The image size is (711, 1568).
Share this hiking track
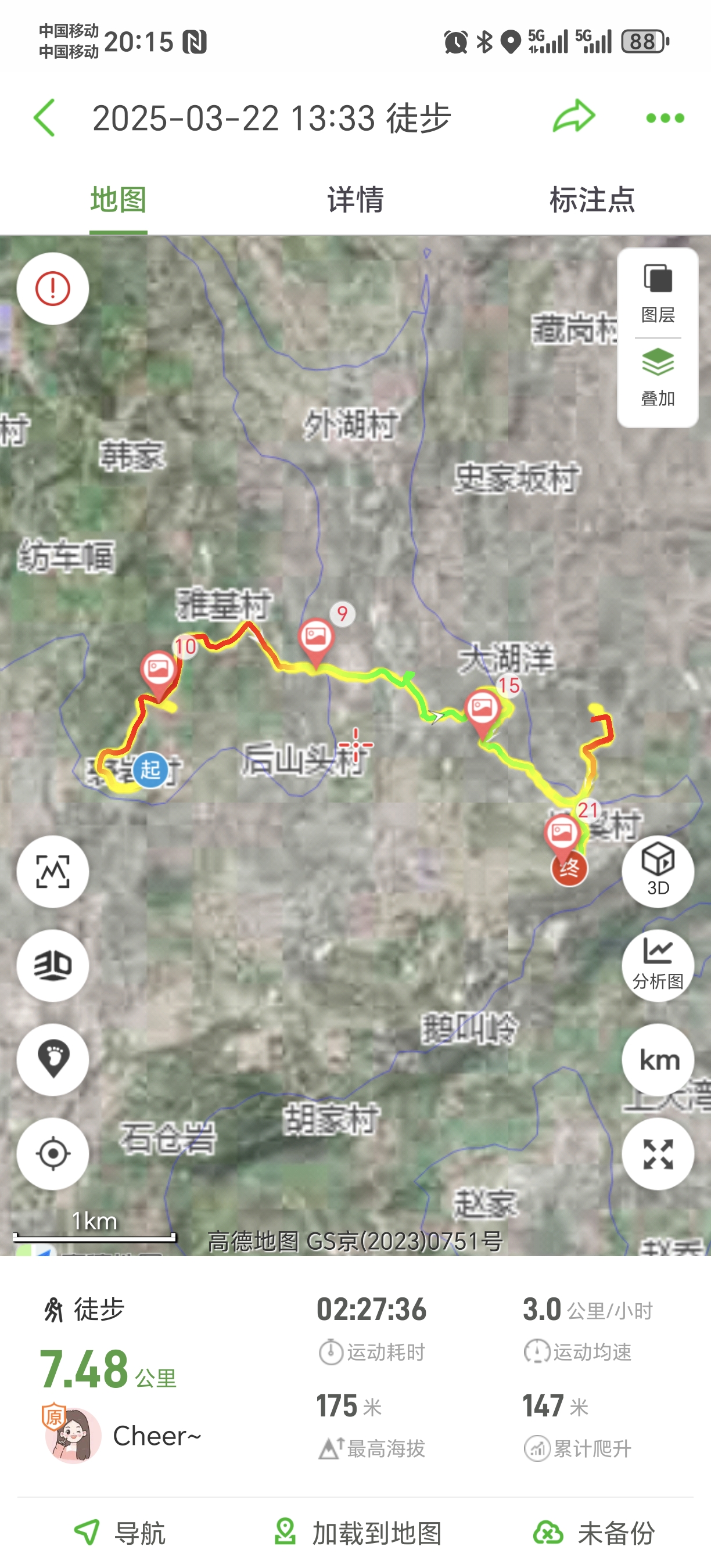click(573, 116)
